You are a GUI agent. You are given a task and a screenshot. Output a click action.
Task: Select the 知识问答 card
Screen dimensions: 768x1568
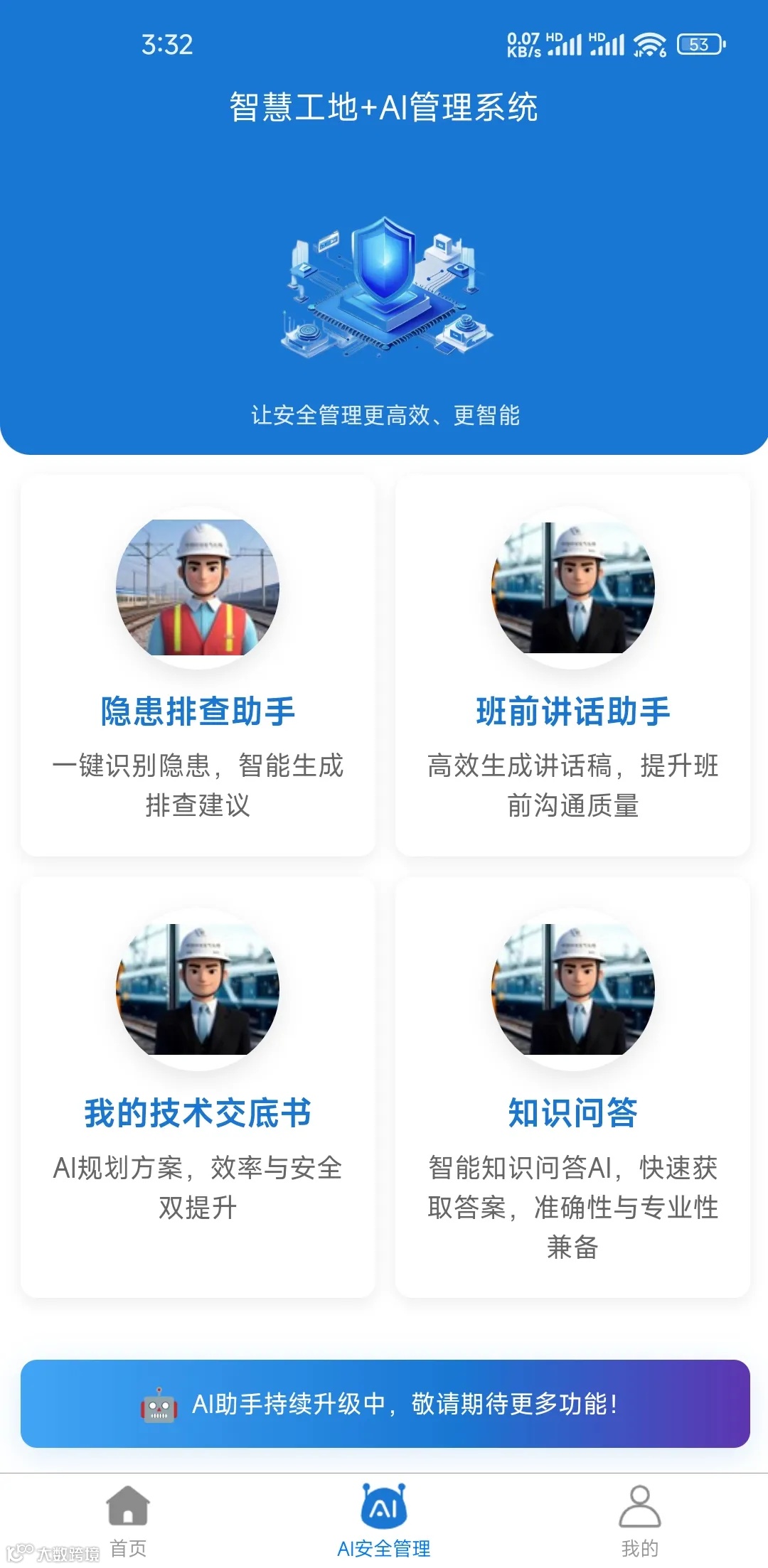click(x=572, y=1086)
